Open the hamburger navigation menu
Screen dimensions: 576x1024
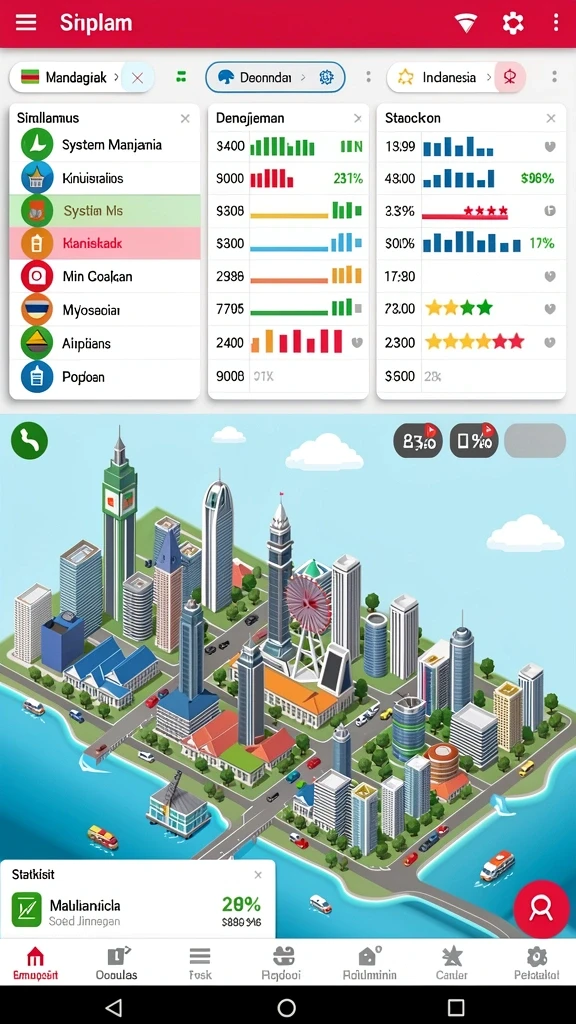pyautogui.click(x=26, y=23)
